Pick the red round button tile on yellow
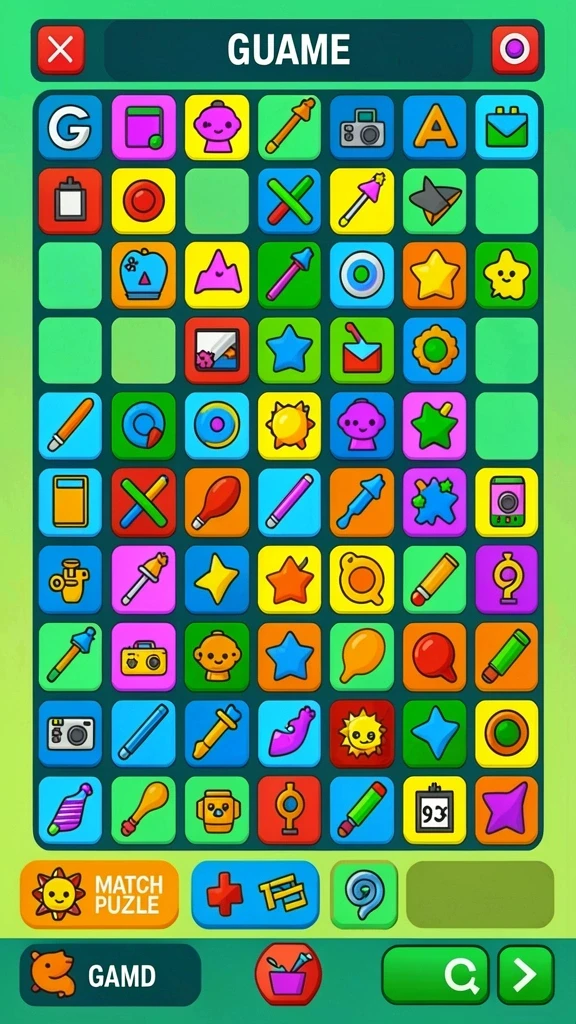Screen dimensions: 576x1024 click(x=143, y=201)
